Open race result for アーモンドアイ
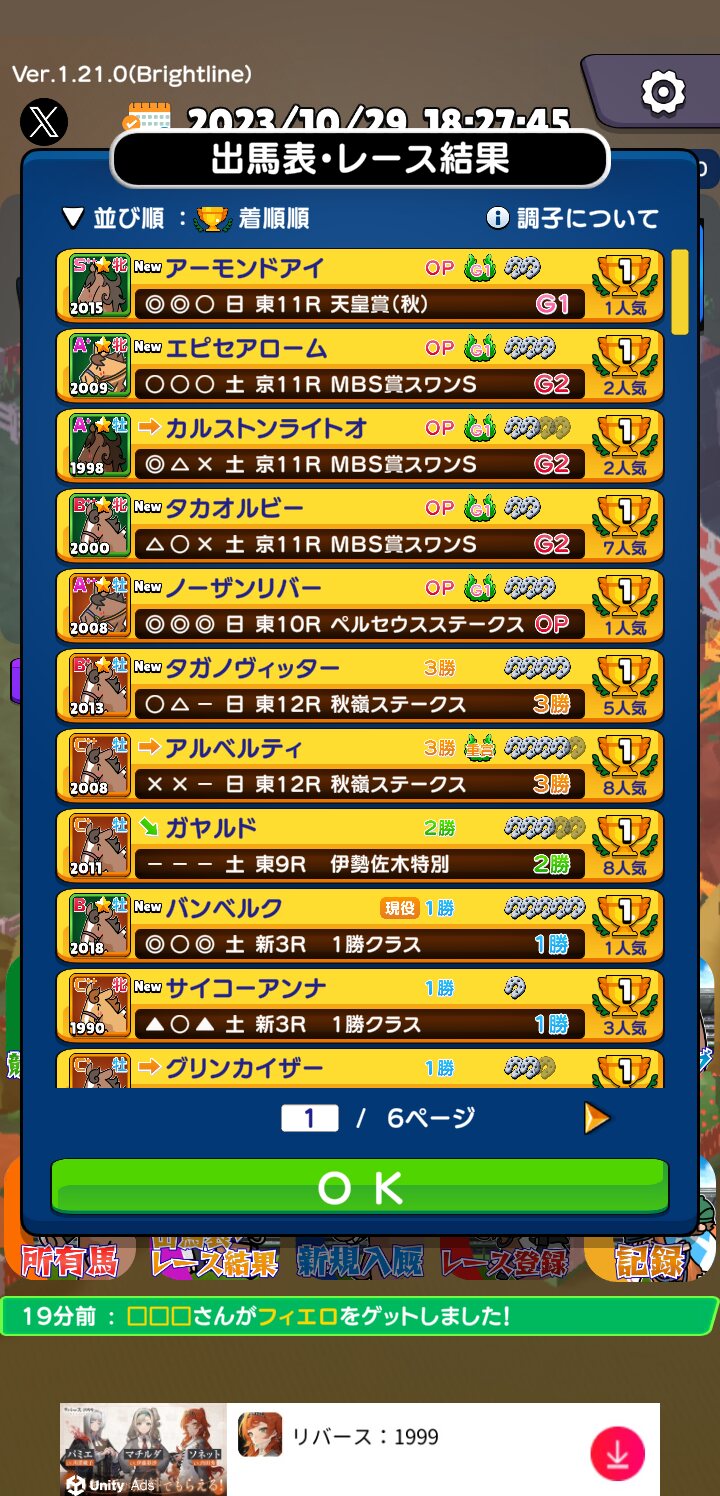The height and width of the screenshot is (1496, 720). (x=360, y=285)
